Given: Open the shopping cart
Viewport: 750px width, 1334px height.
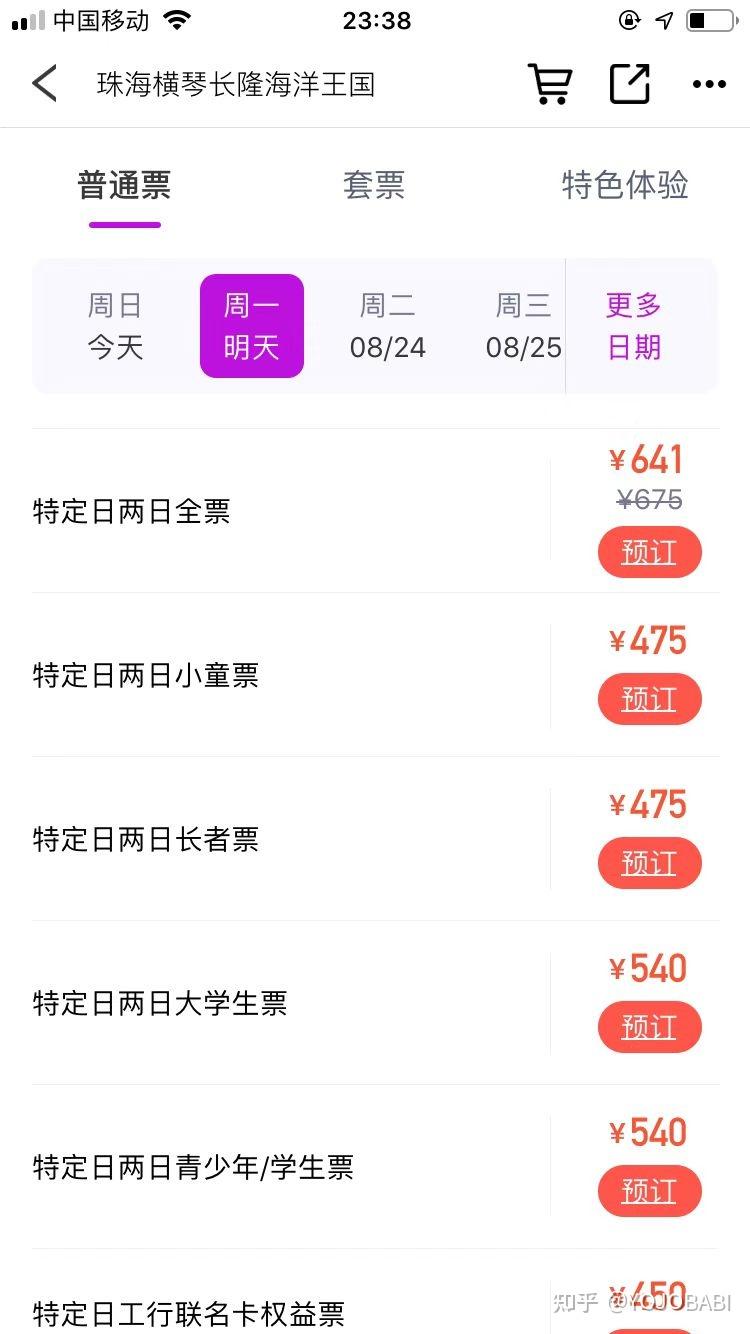Looking at the screenshot, I should [549, 84].
